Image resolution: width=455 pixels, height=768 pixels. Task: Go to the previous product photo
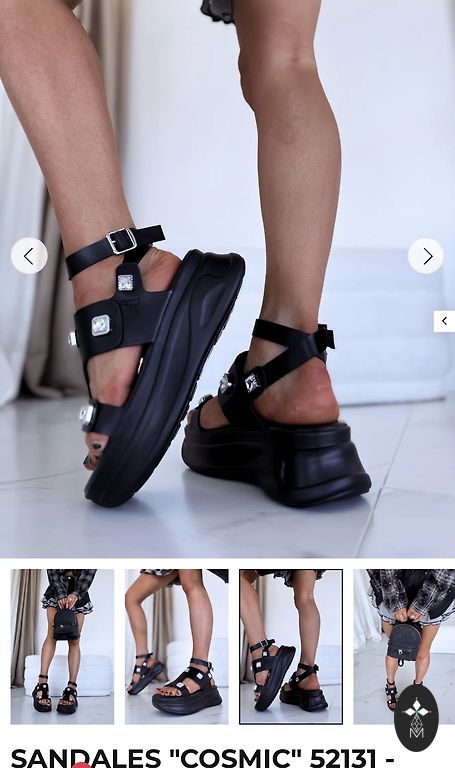pyautogui.click(x=29, y=256)
